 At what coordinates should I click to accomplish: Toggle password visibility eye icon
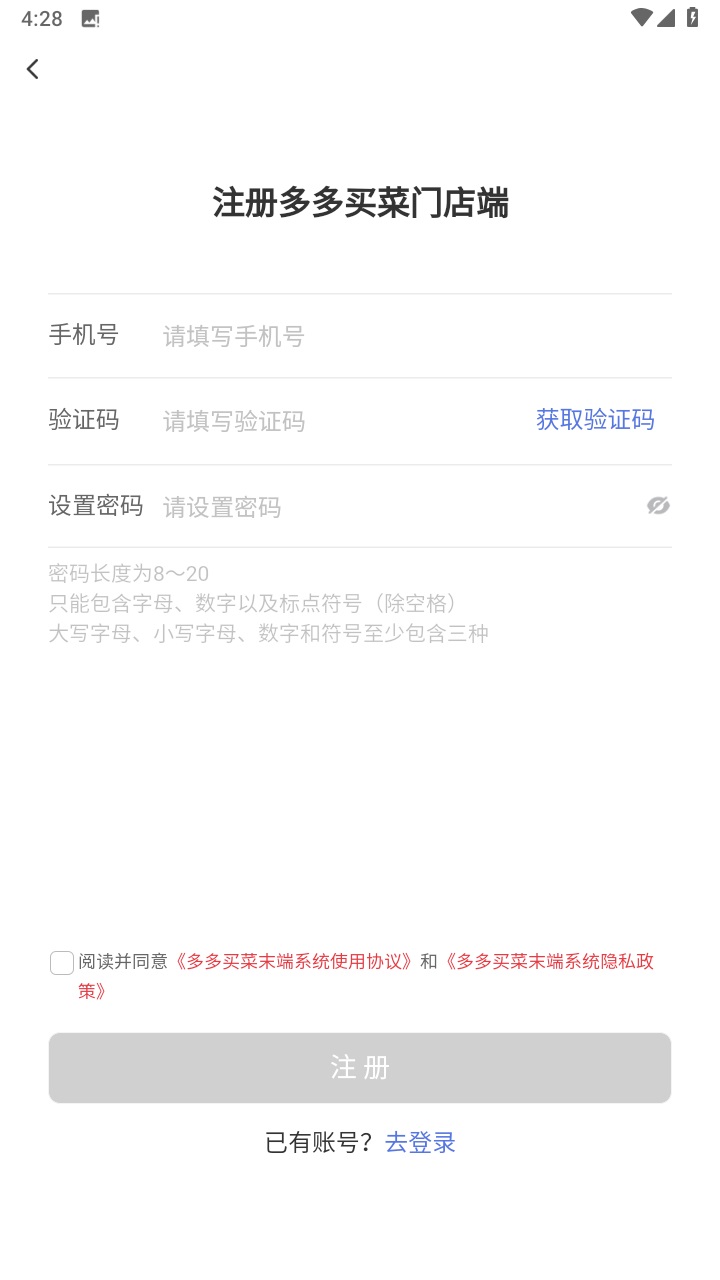click(x=657, y=506)
